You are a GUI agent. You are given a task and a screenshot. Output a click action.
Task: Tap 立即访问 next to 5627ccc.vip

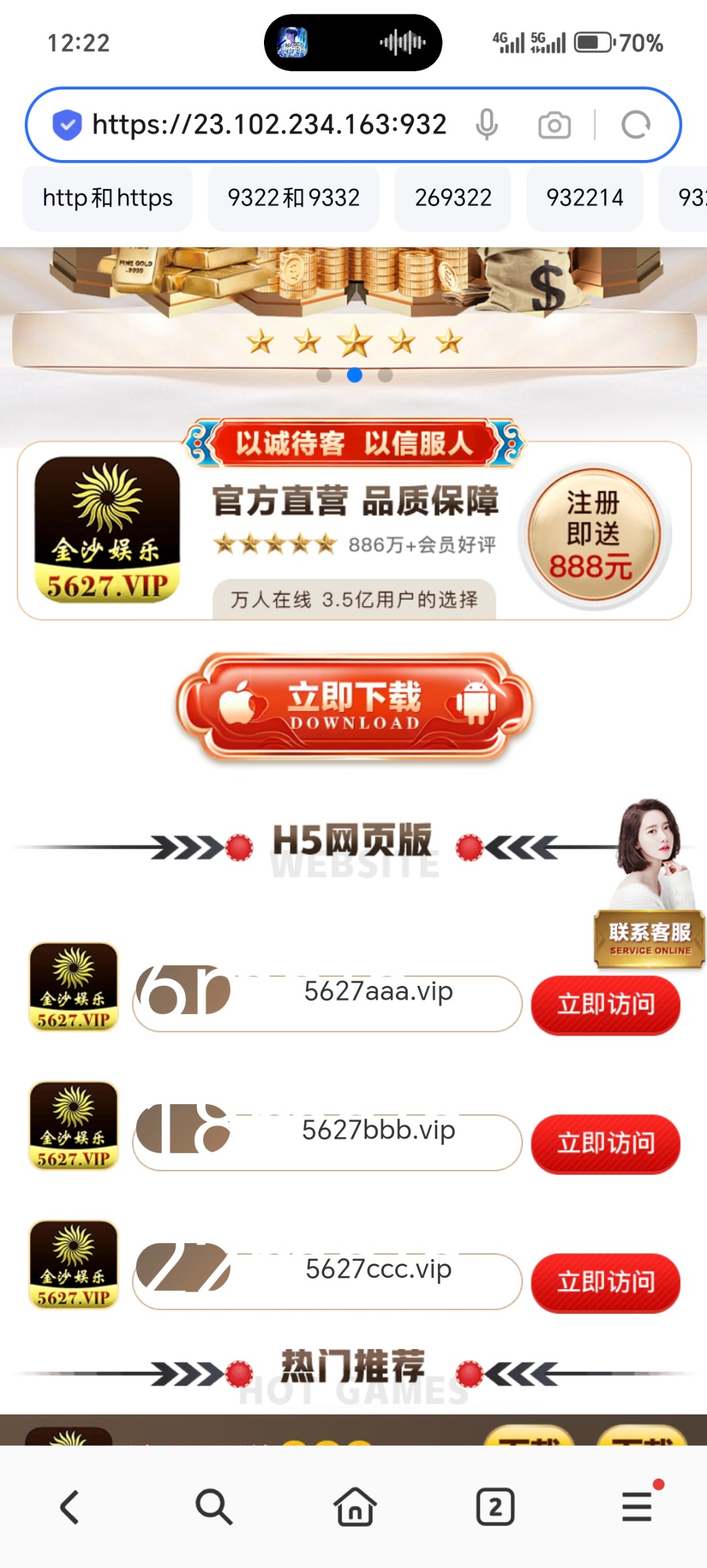pos(606,1282)
